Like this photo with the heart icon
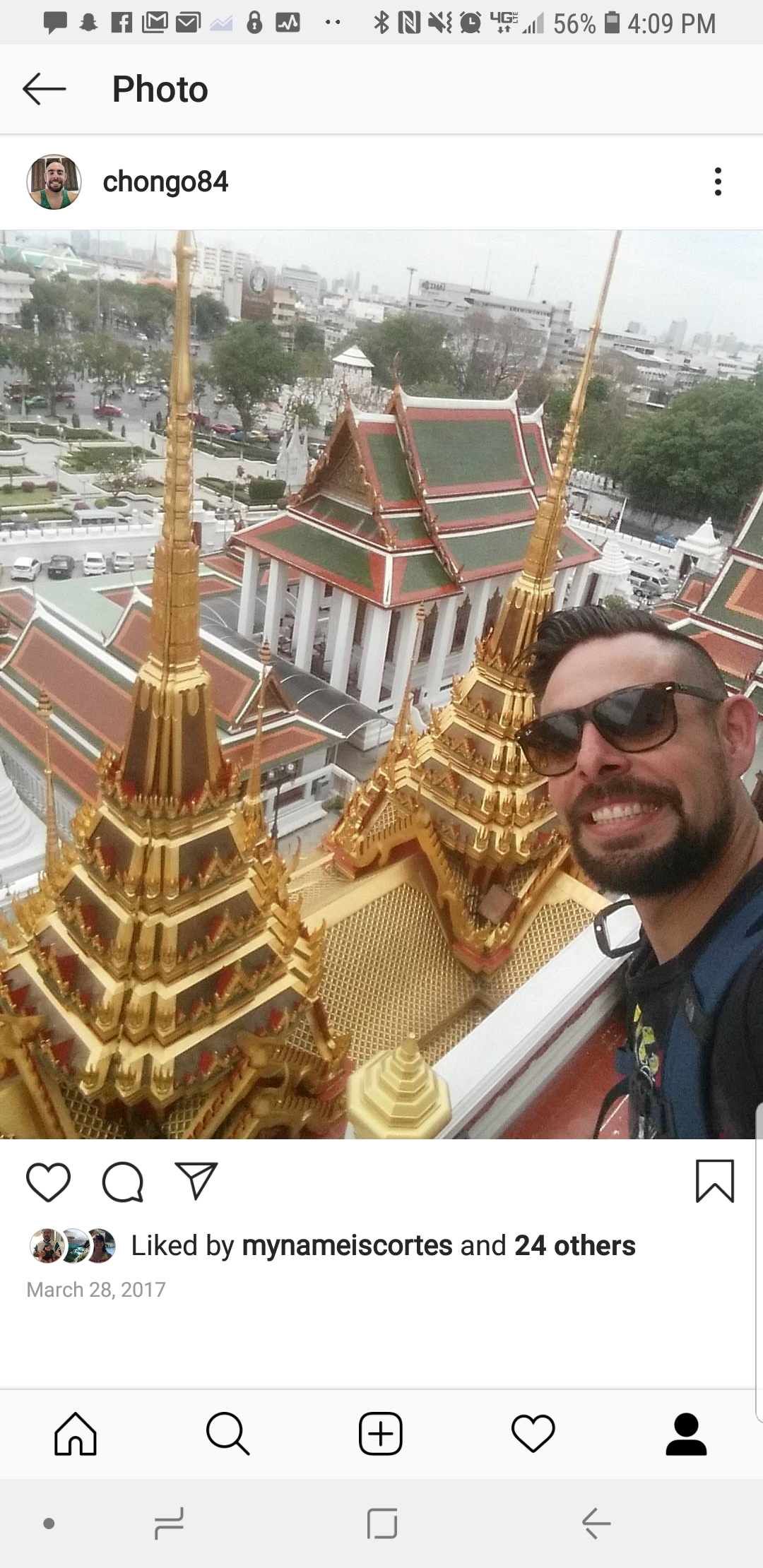763x1568 pixels. [48, 1182]
